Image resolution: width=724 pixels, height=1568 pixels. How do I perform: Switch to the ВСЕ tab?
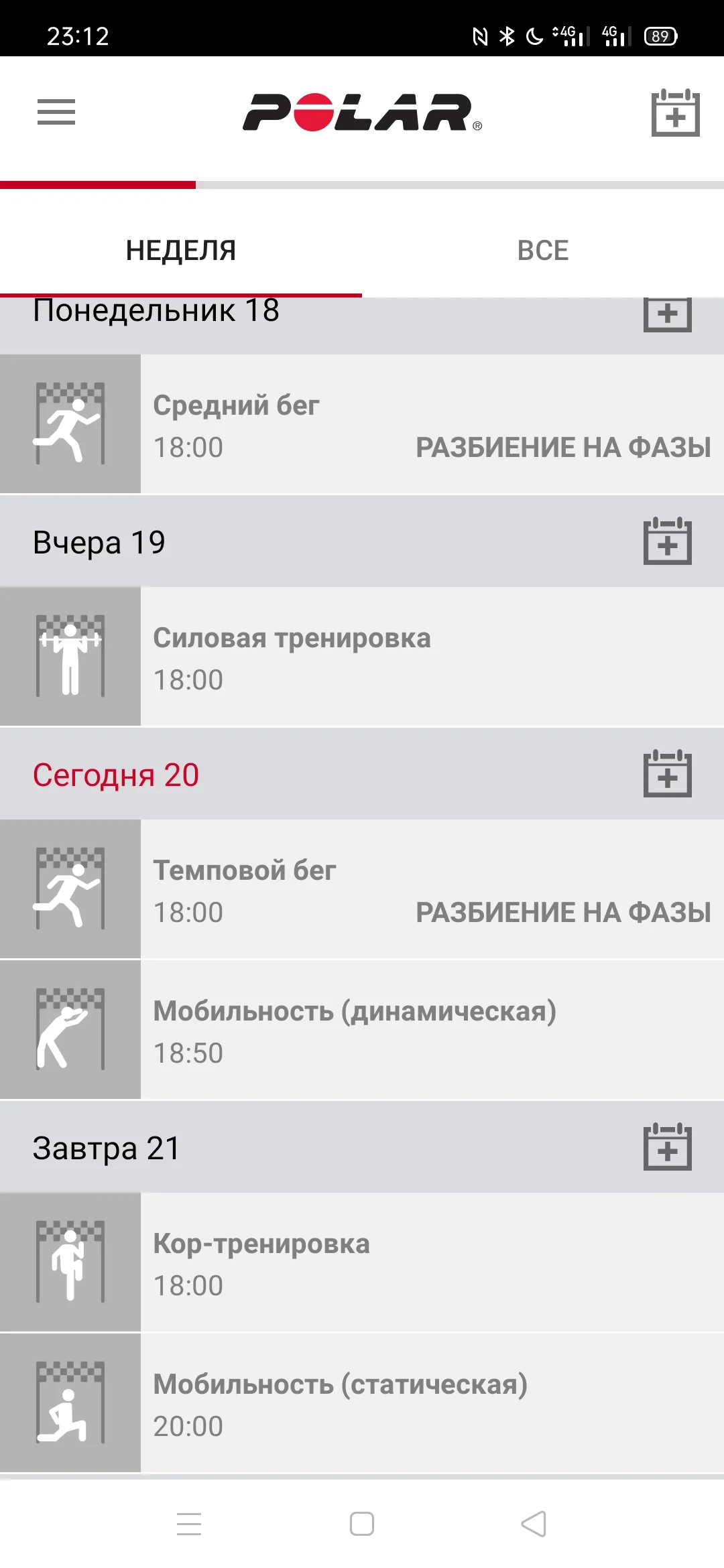point(543,249)
